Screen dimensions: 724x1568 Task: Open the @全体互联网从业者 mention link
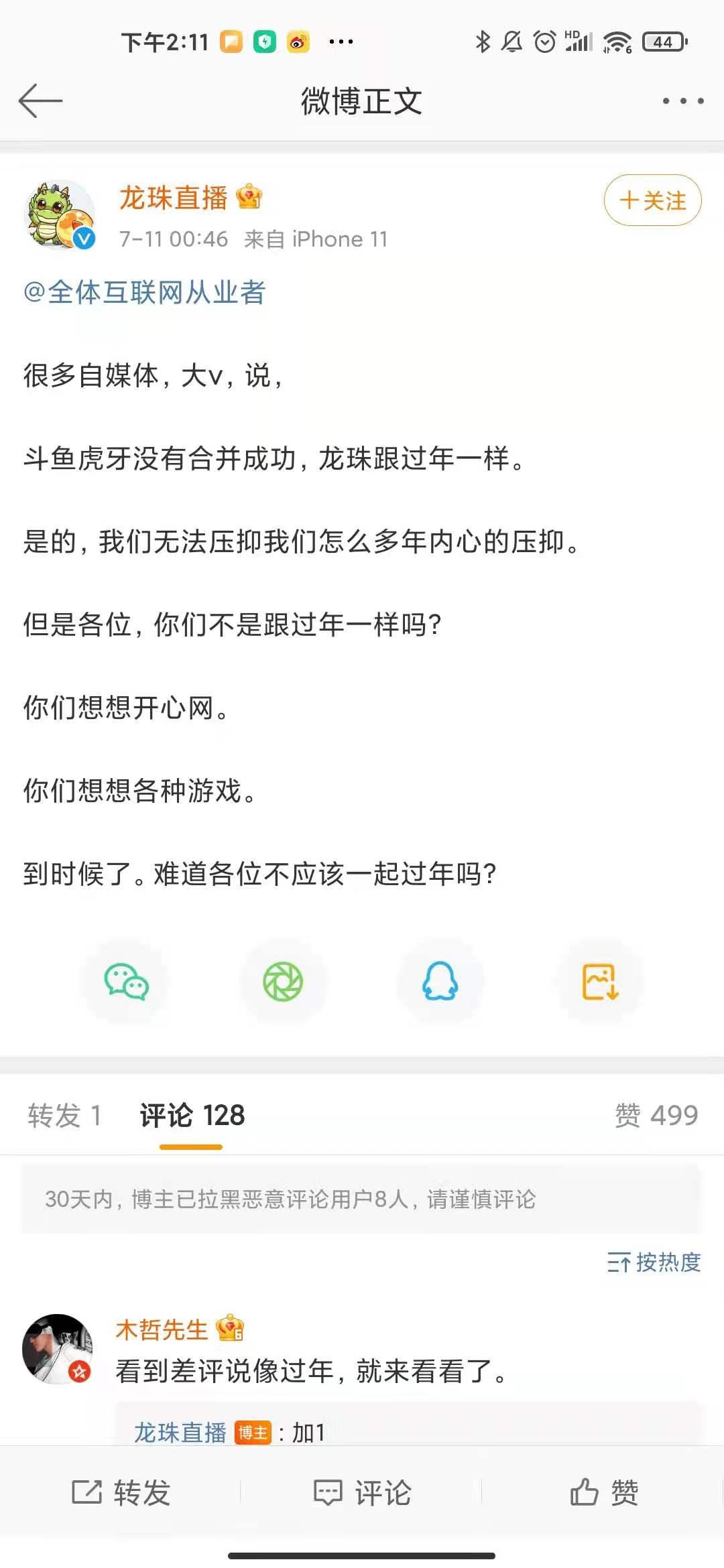144,291
